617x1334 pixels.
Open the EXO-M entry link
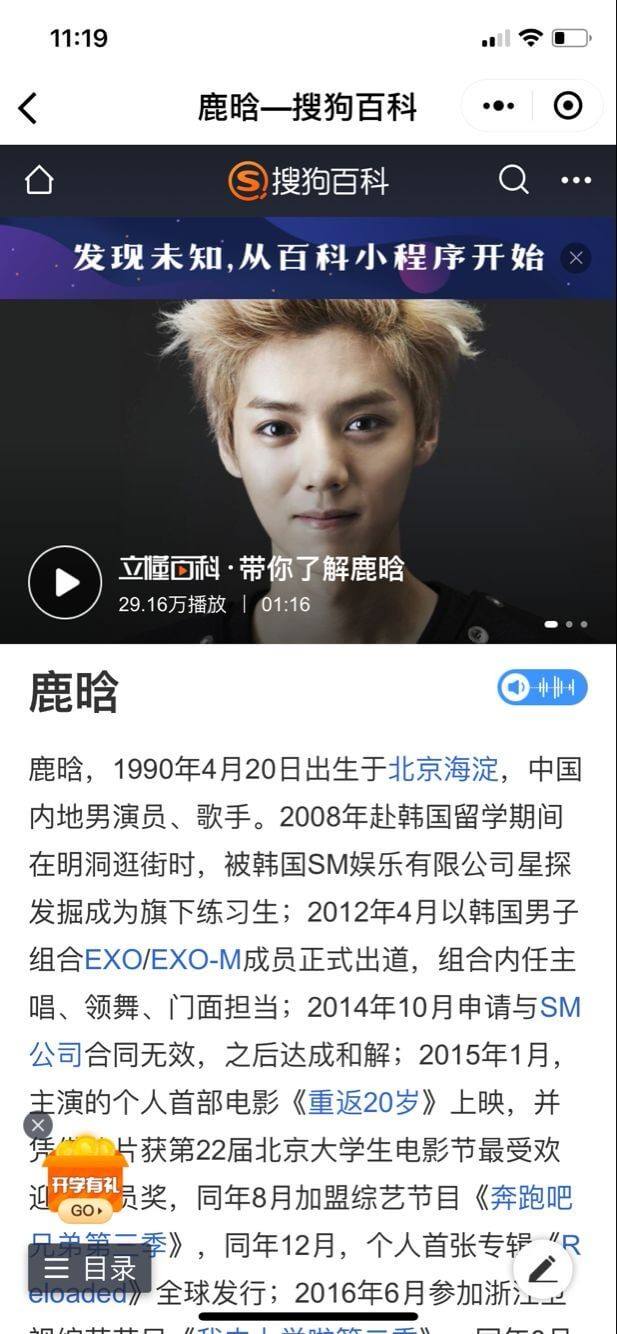tap(196, 960)
